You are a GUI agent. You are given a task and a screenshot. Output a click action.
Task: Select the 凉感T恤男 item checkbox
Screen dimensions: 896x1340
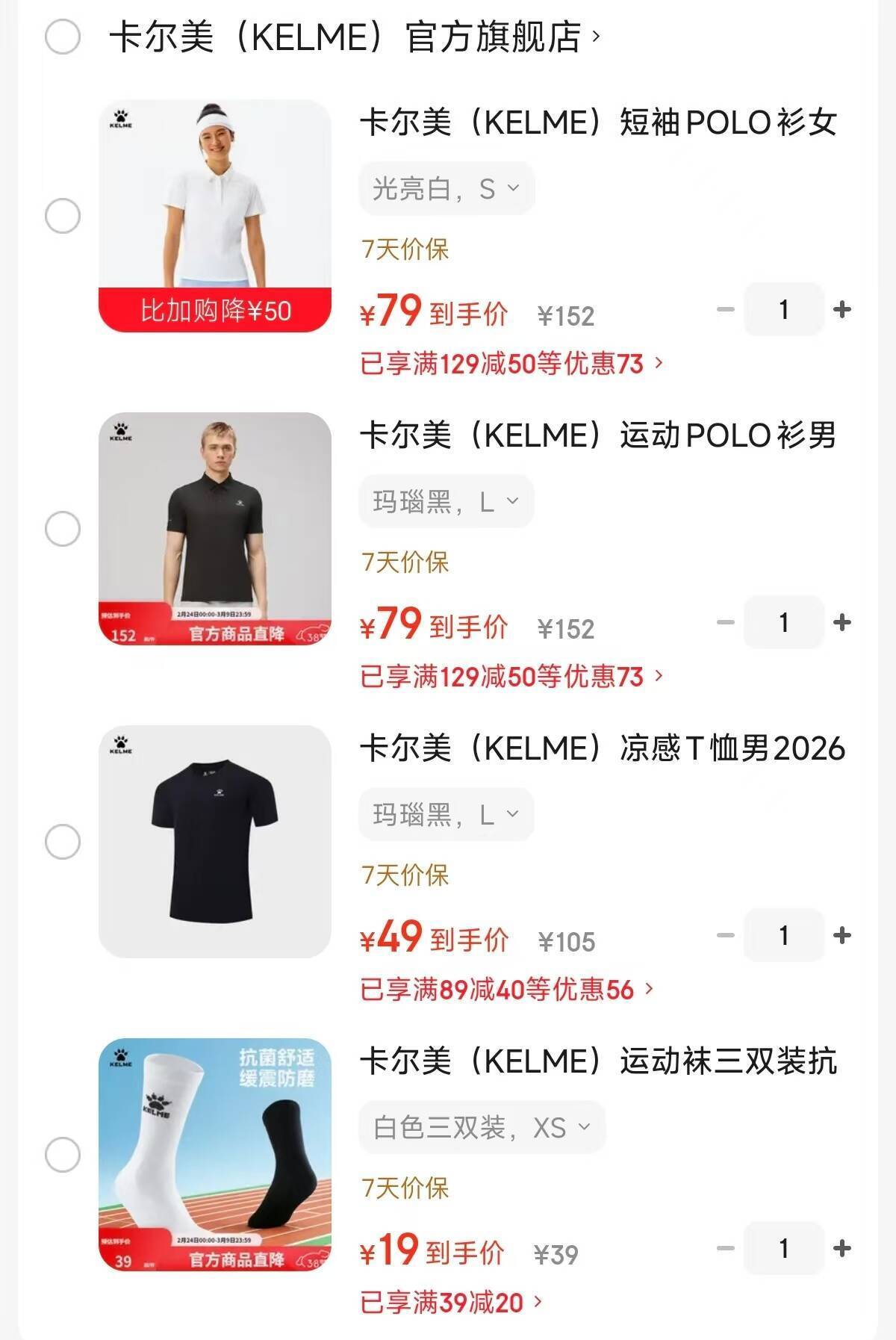pos(63,842)
